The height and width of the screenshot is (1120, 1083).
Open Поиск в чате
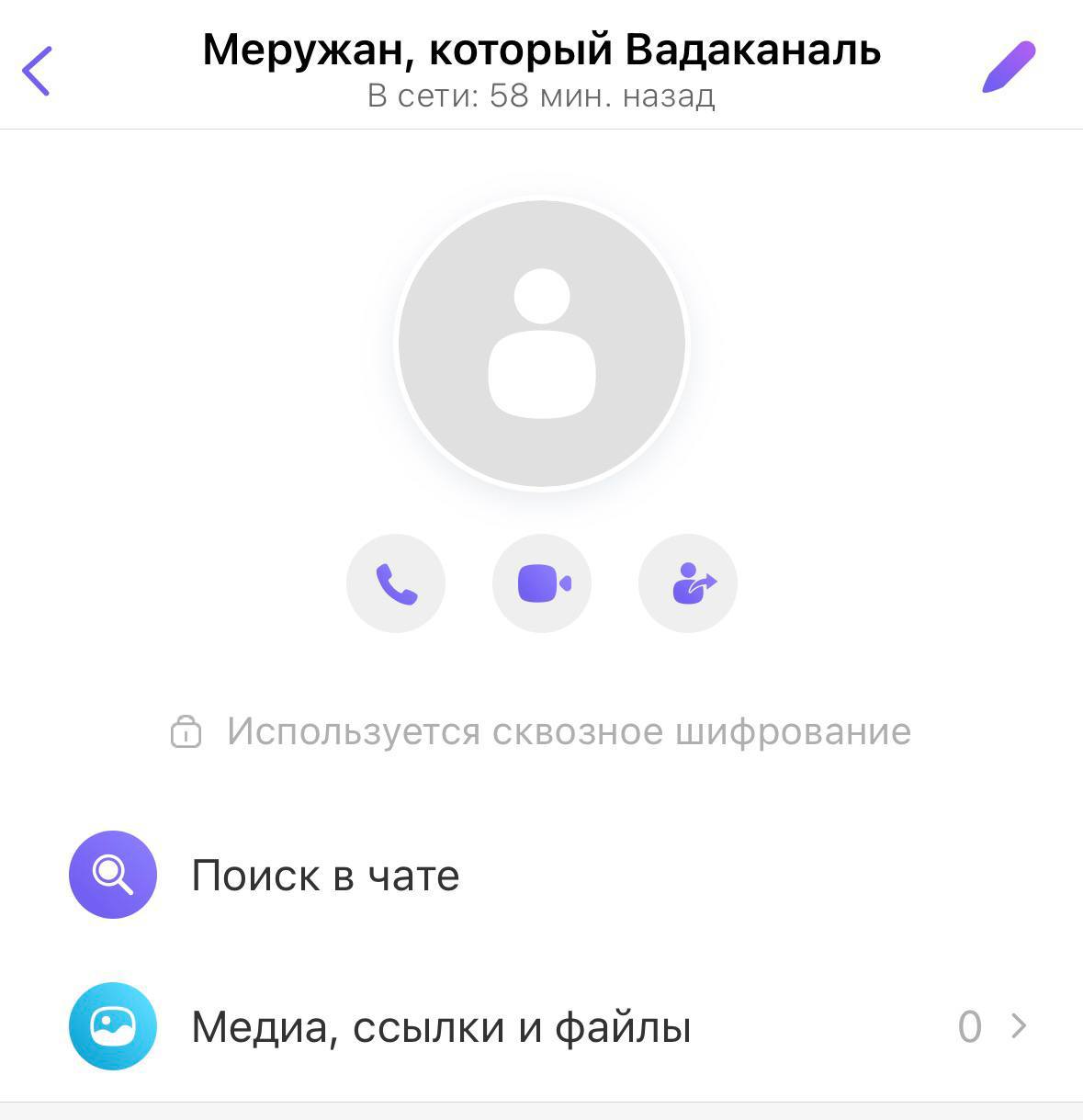coord(324,876)
